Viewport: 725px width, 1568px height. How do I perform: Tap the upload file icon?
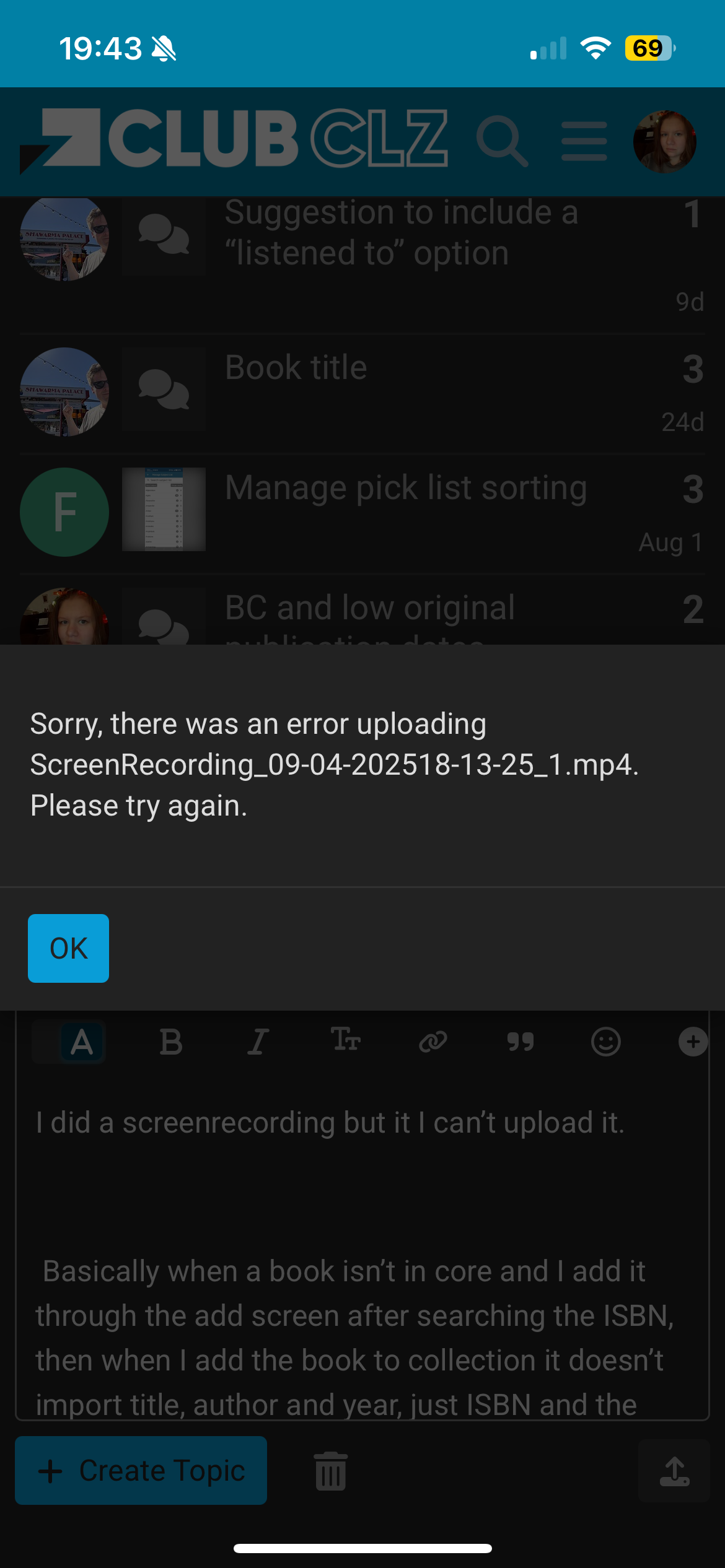coord(674,1471)
